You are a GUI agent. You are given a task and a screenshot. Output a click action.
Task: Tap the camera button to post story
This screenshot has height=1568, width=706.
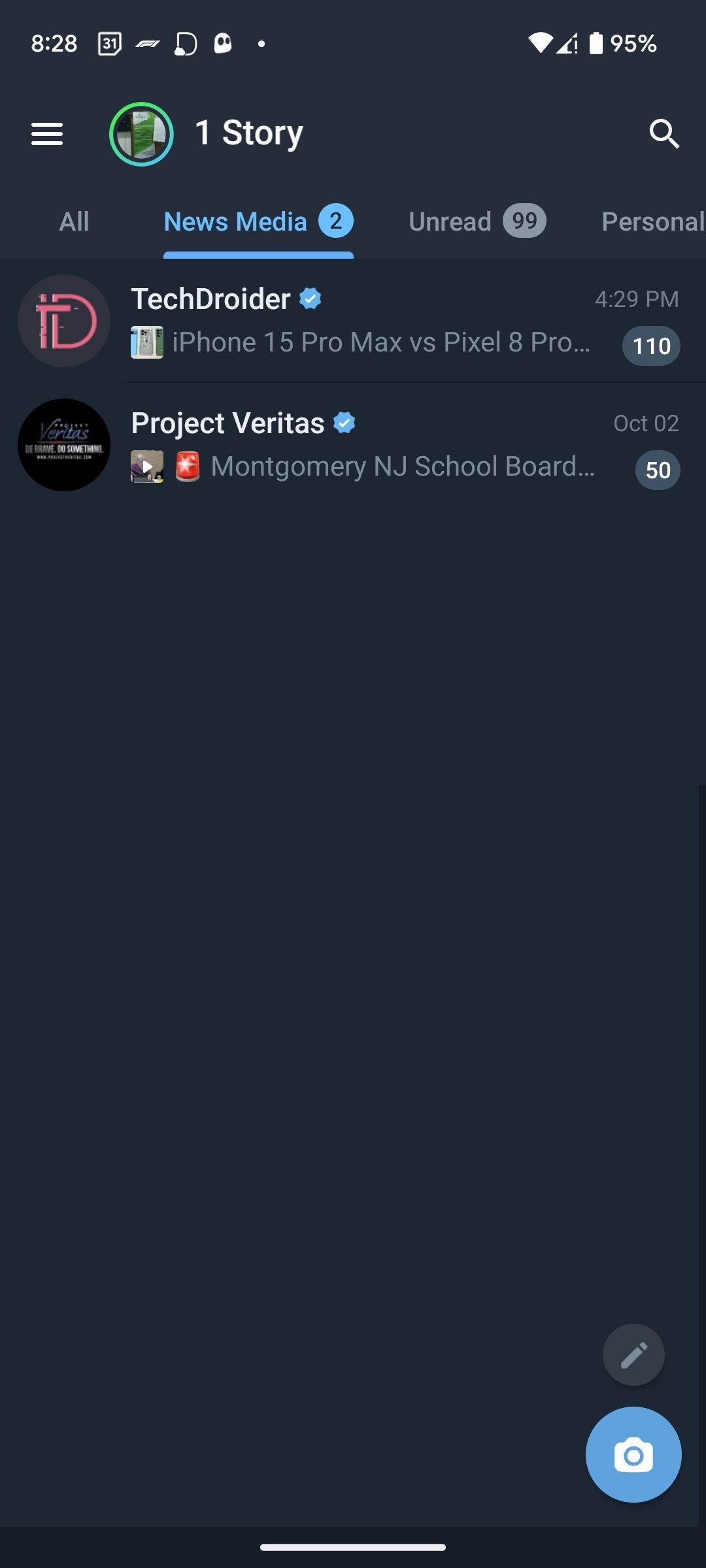pos(633,1455)
